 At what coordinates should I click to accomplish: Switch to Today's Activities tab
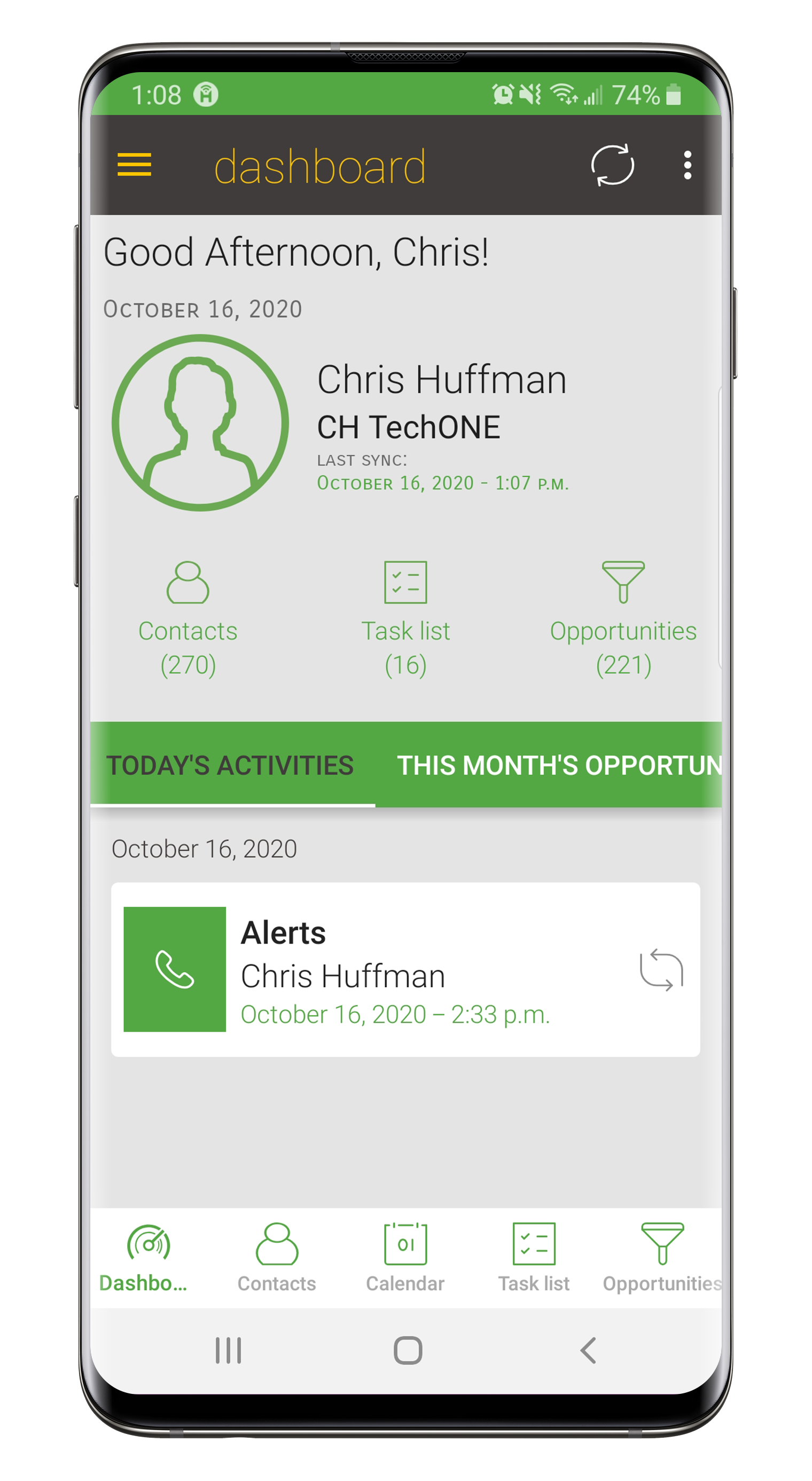230,765
